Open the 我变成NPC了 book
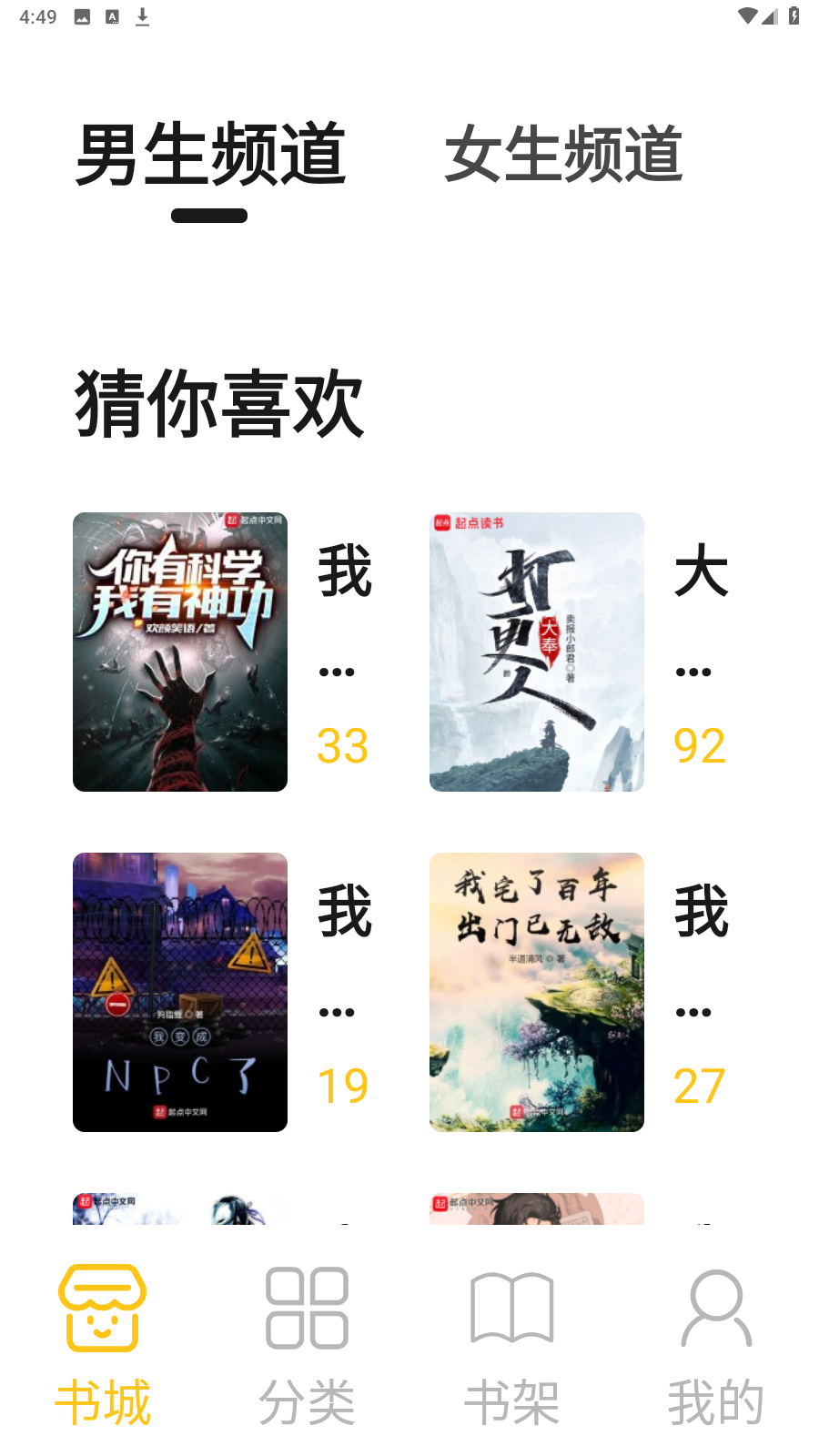 click(180, 992)
